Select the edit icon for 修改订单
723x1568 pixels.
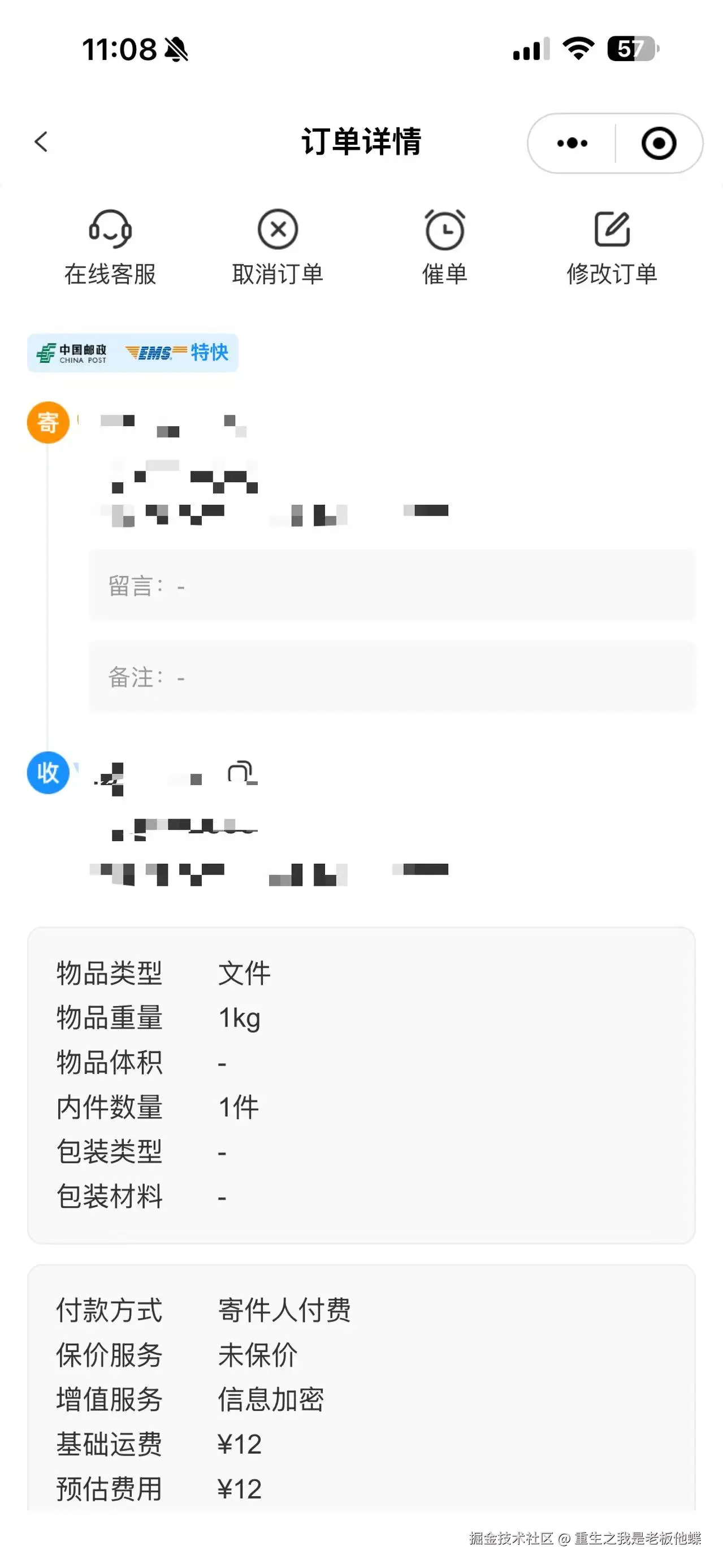[612, 230]
